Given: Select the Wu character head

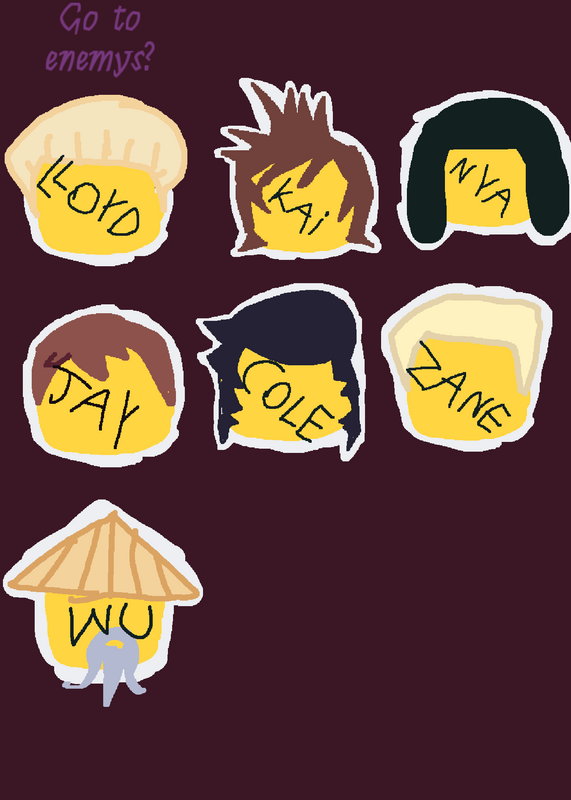Looking at the screenshot, I should pyautogui.click(x=104, y=602).
